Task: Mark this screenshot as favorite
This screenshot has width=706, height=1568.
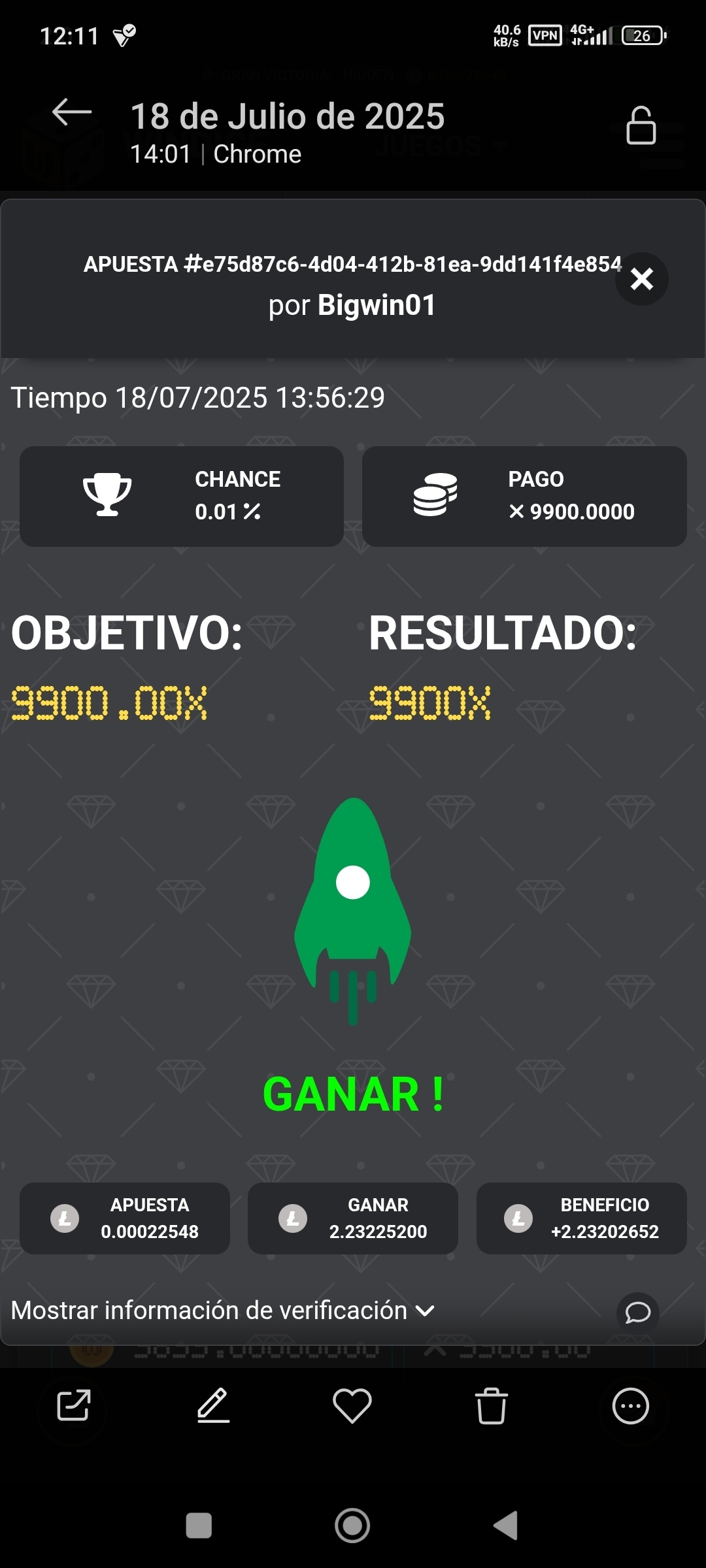Action: [x=352, y=1405]
